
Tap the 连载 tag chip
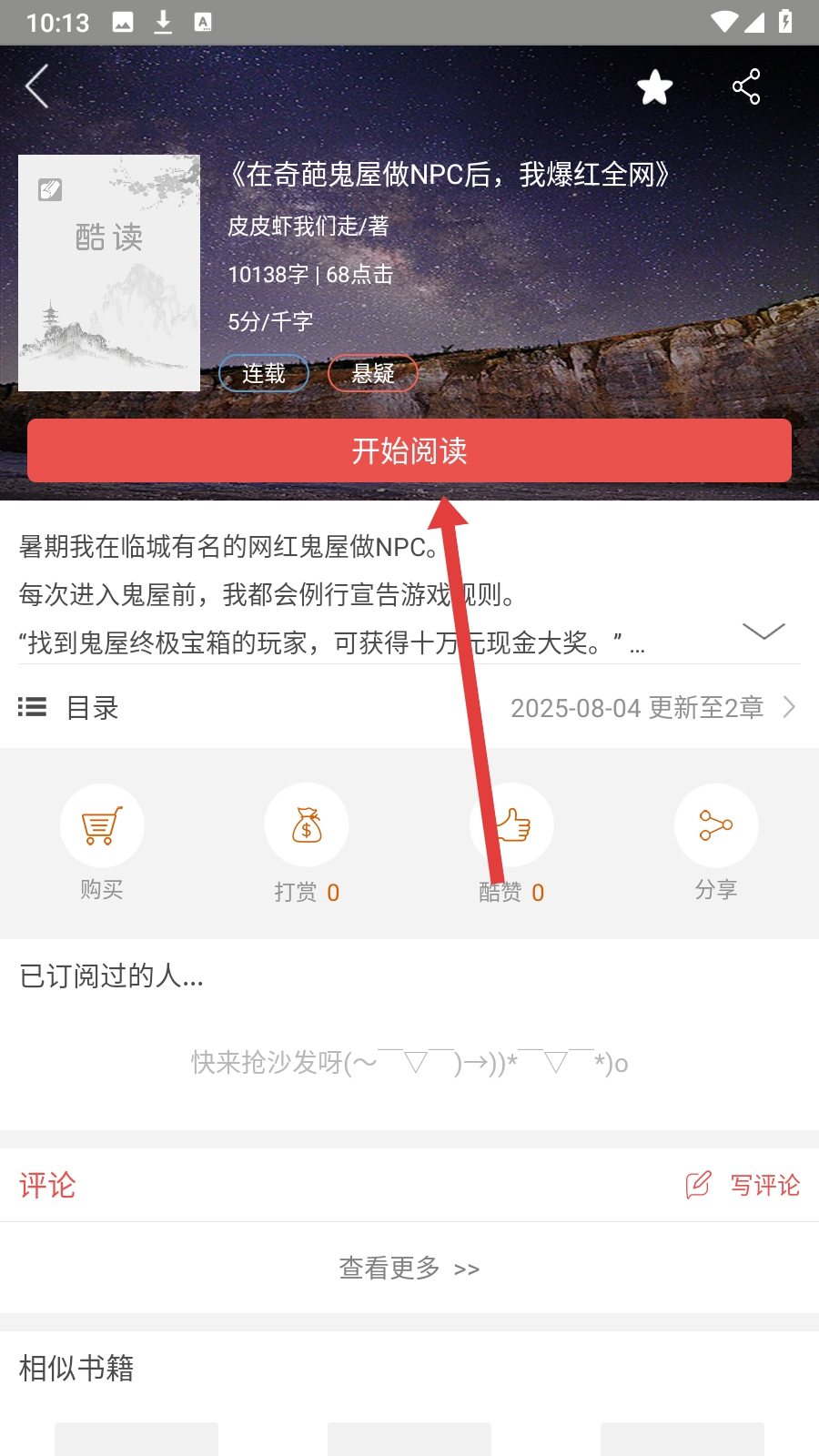coord(264,373)
